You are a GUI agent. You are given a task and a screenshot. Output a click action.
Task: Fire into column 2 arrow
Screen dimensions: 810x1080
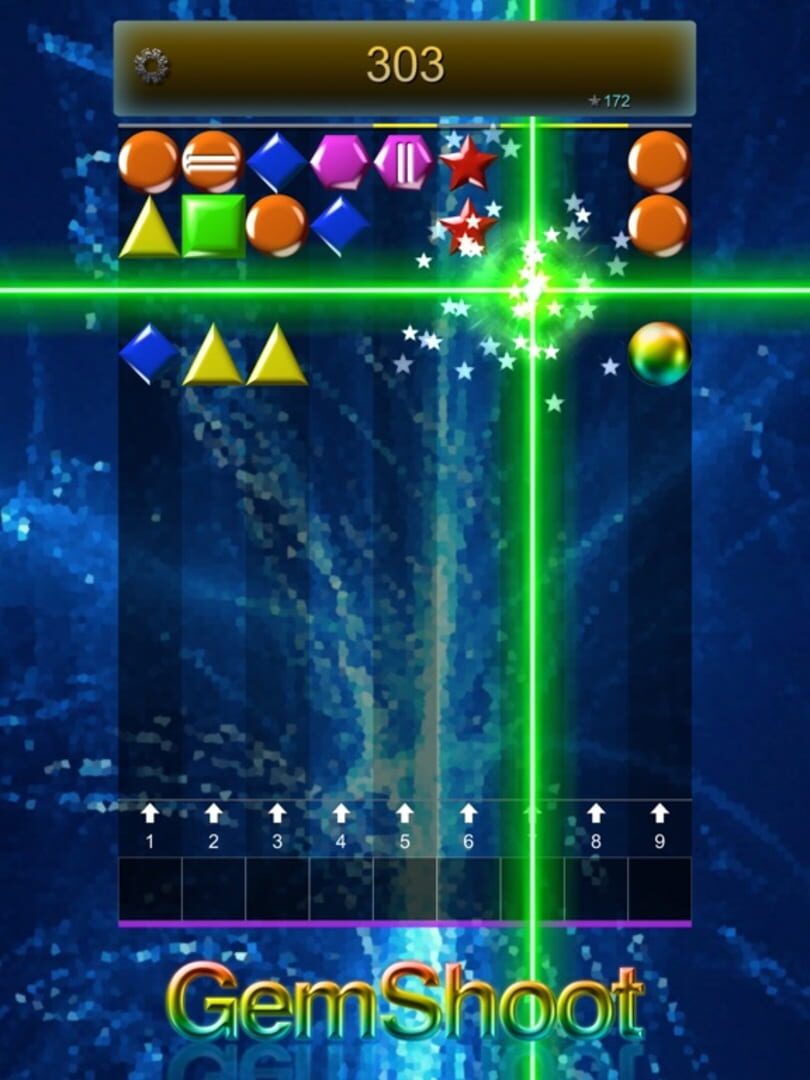213,825
